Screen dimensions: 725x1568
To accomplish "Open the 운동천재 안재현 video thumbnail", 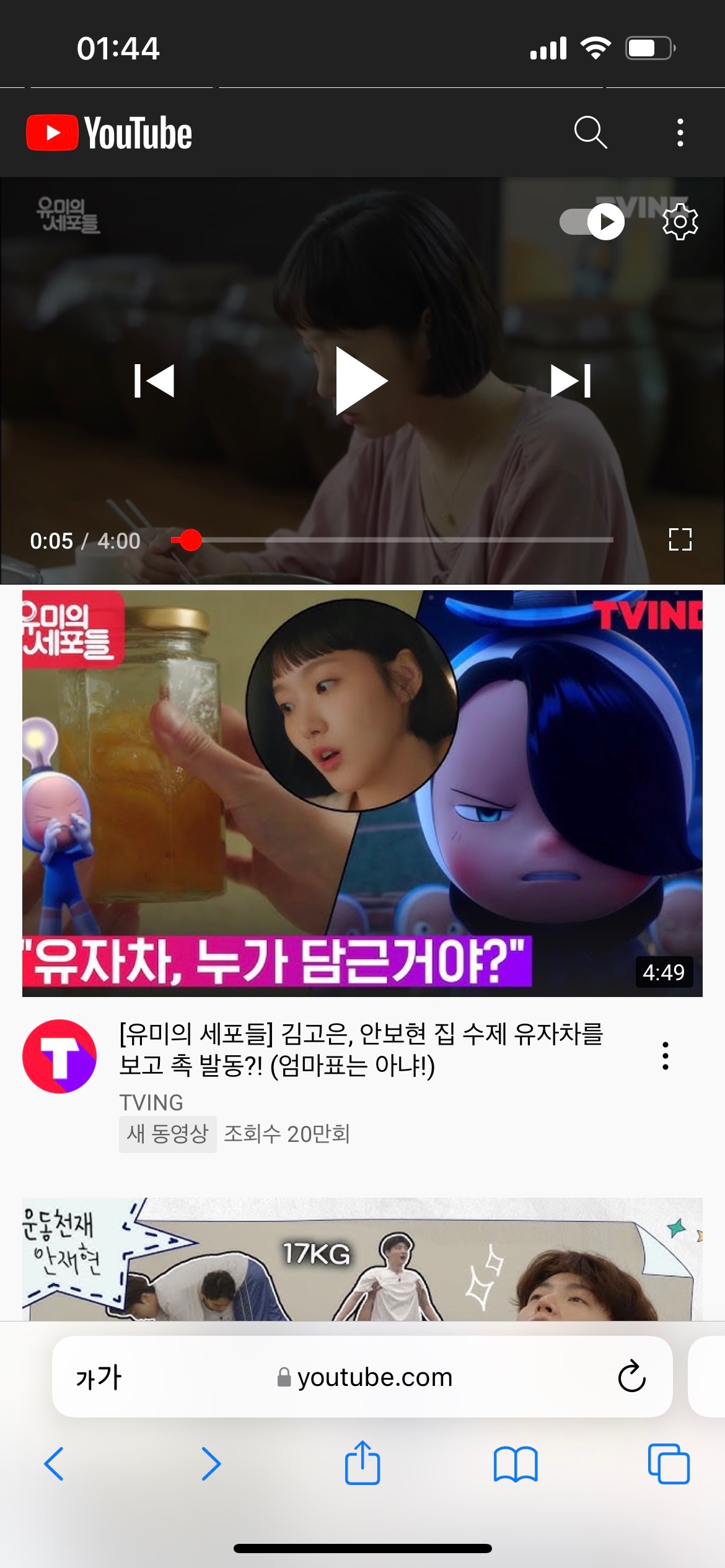I will coord(362,1260).
